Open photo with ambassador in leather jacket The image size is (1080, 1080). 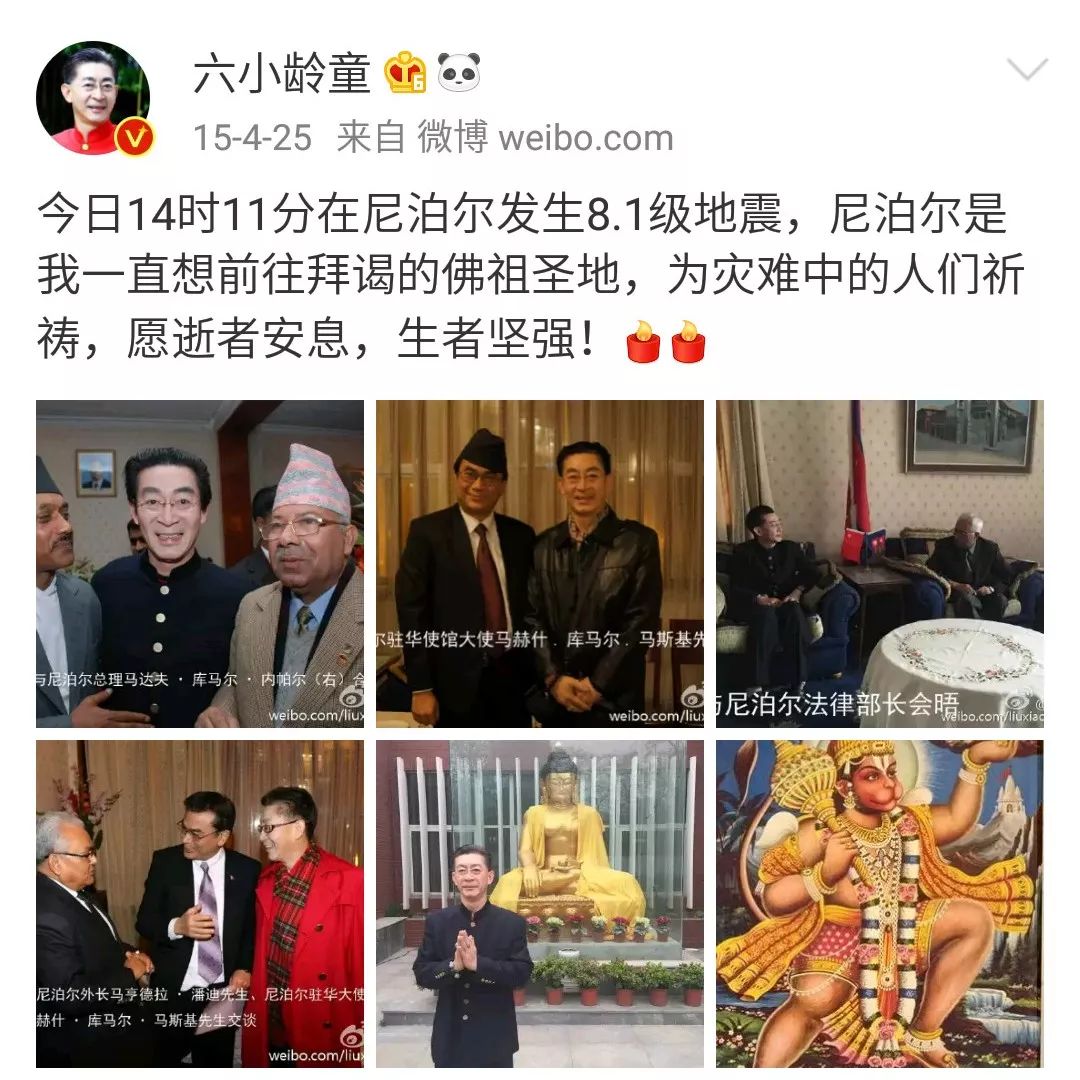pos(540,563)
